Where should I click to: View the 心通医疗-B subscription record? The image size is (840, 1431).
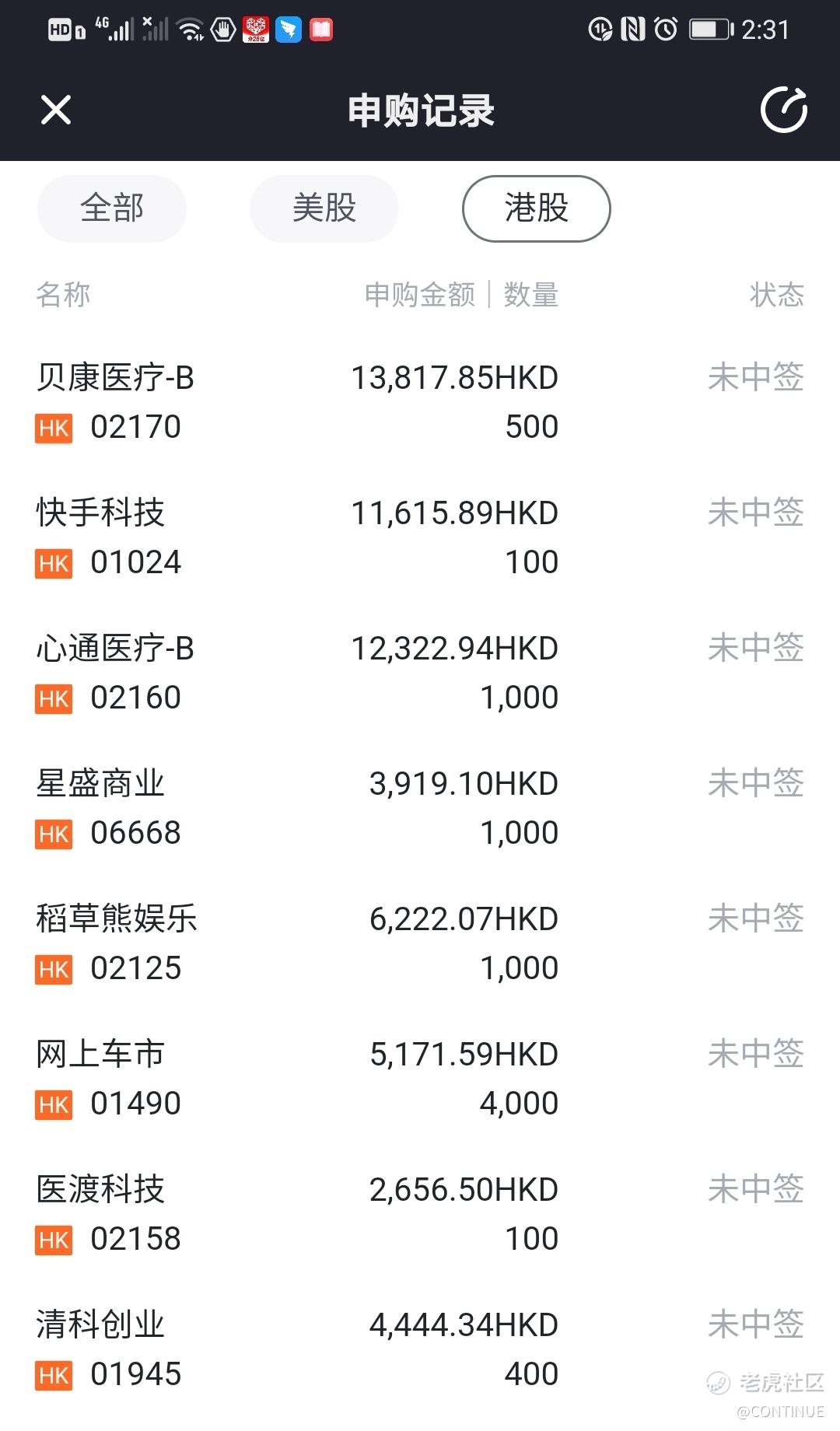click(x=420, y=673)
